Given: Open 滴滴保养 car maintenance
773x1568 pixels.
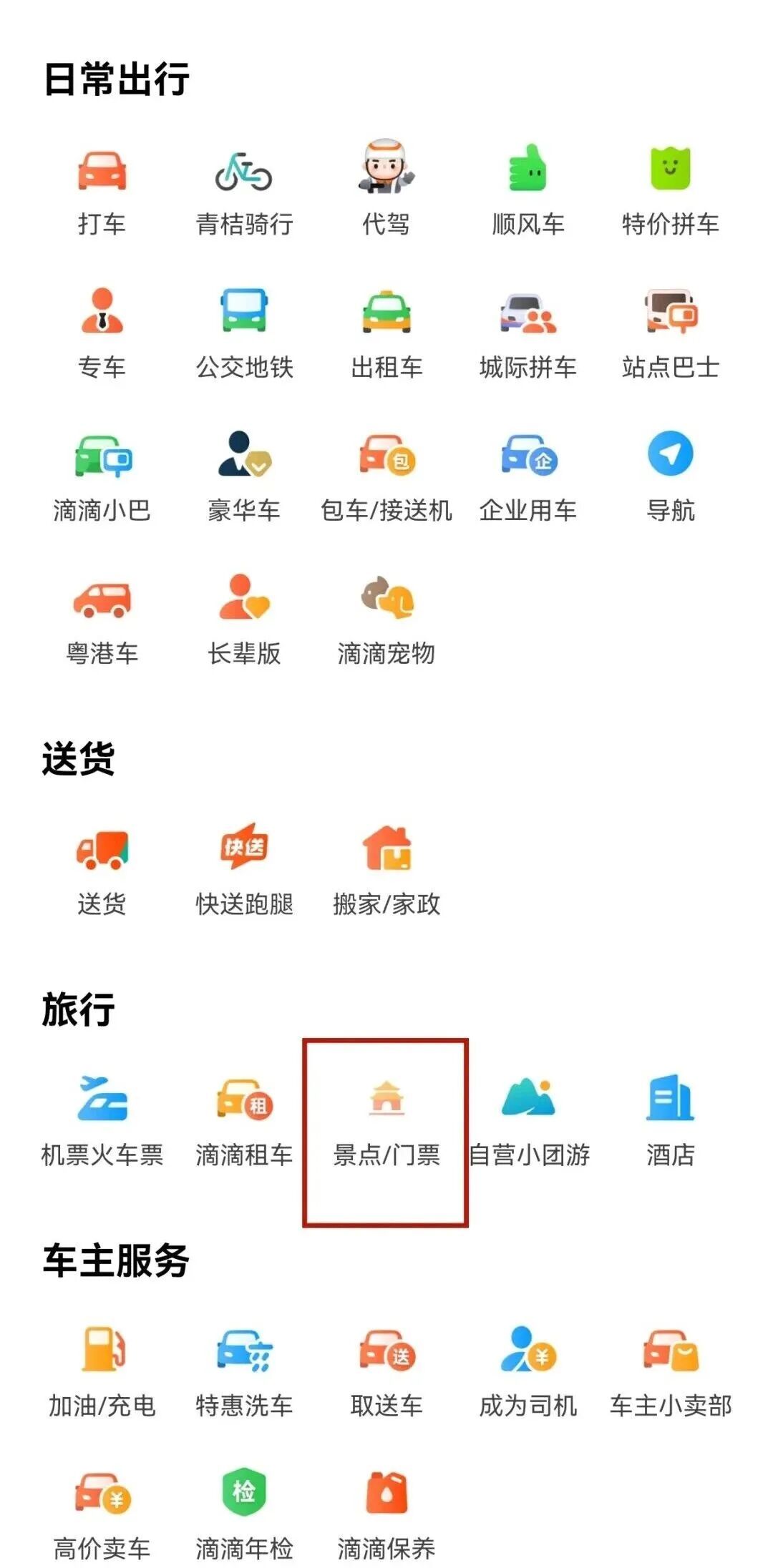Looking at the screenshot, I should coord(386,1514).
